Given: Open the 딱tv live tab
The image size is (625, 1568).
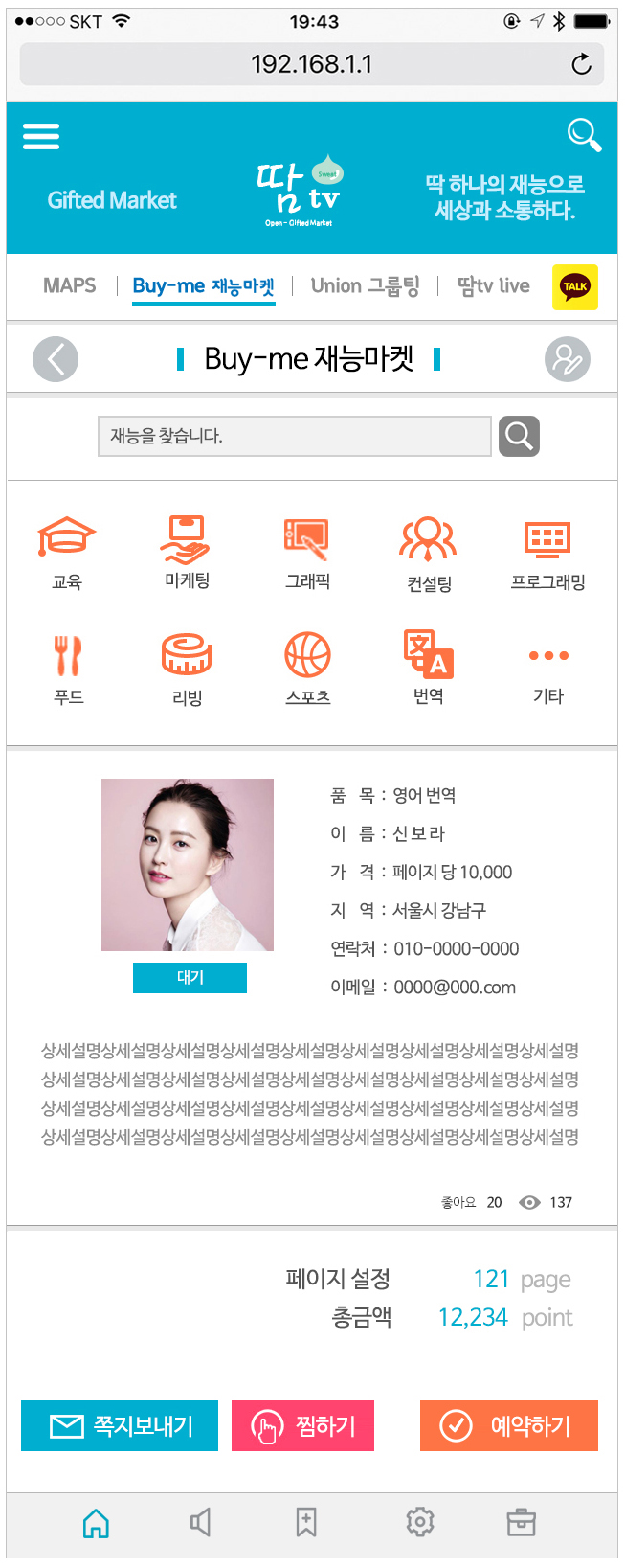Looking at the screenshot, I should (x=493, y=285).
